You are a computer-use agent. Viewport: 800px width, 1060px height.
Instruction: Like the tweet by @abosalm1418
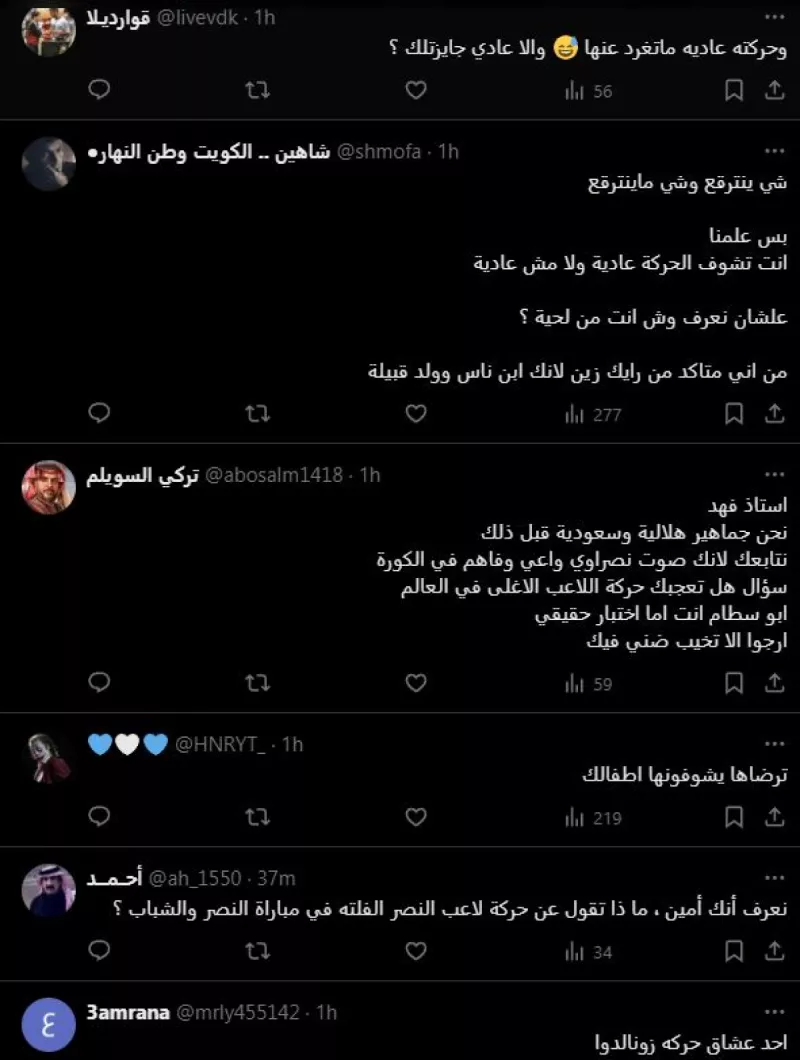[416, 683]
